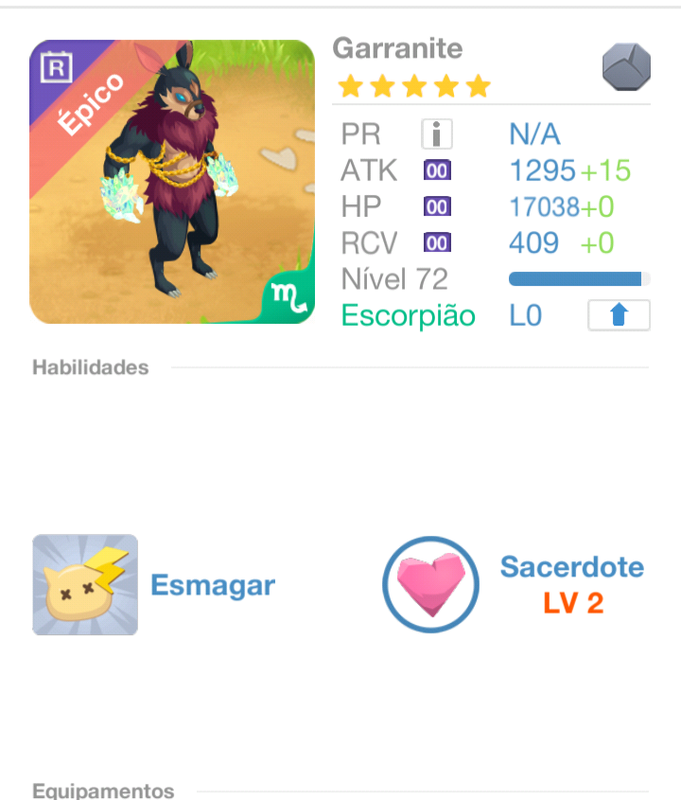The height and width of the screenshot is (800, 681).
Task: Open the Esmagar skill details
Action: coord(86,585)
